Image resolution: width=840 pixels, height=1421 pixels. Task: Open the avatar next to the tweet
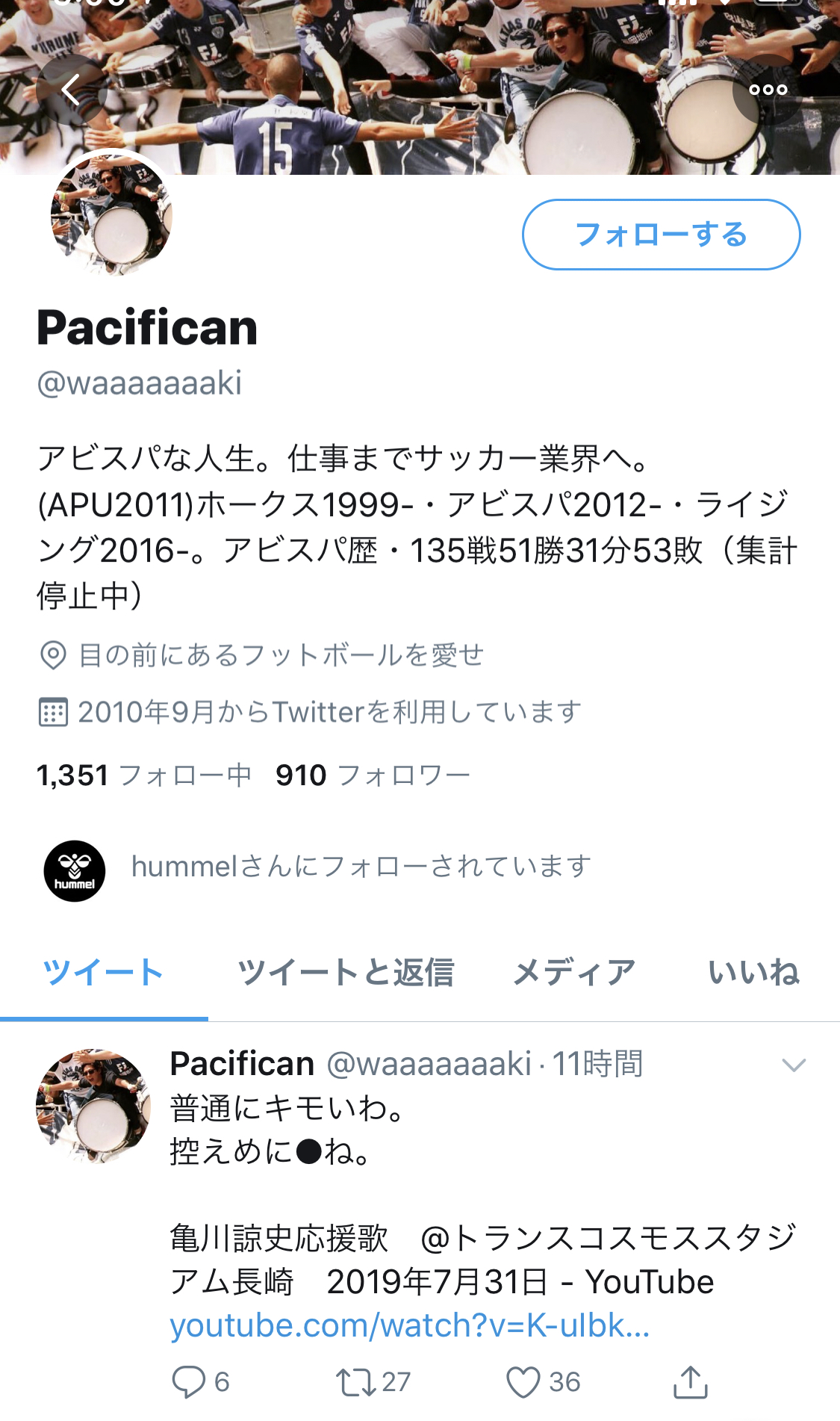pos(93,1106)
